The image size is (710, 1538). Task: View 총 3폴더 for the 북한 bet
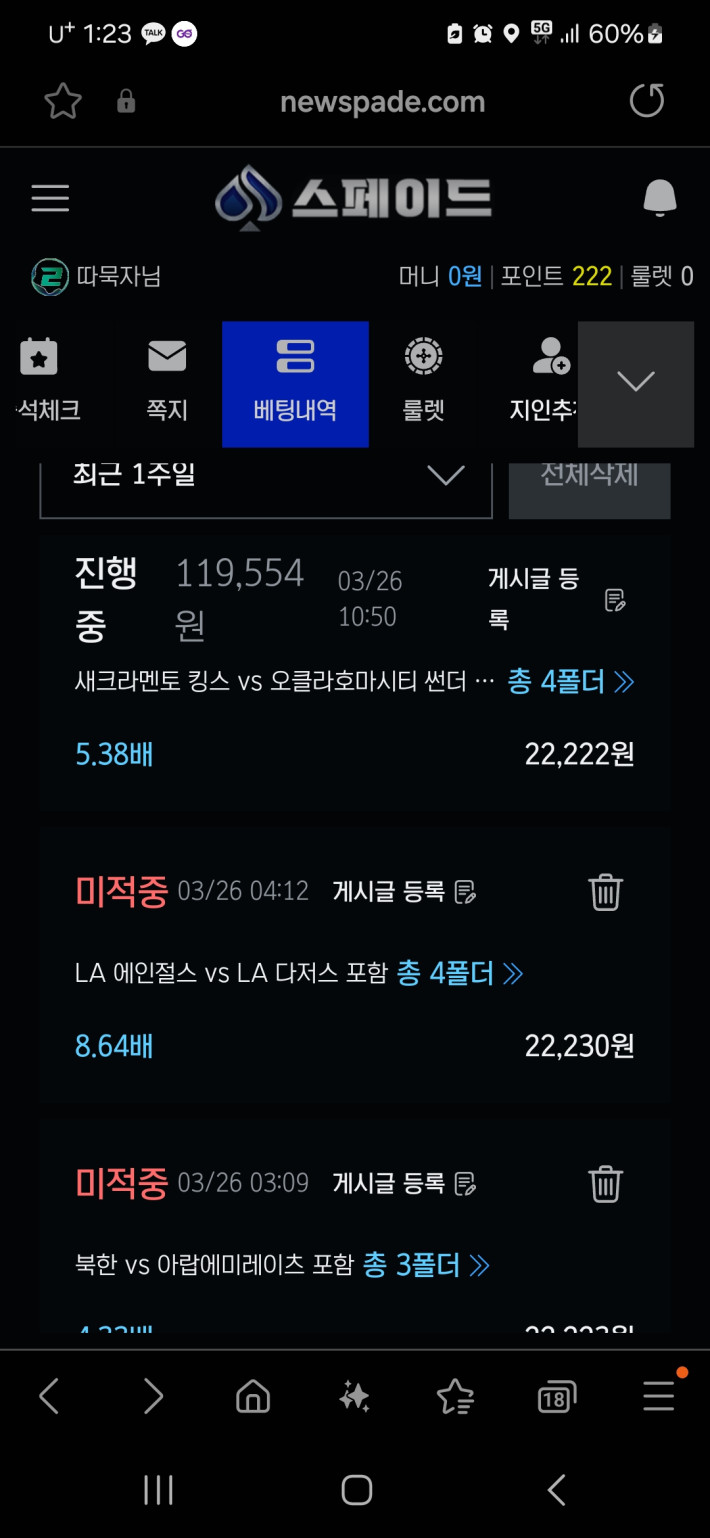(x=426, y=1265)
